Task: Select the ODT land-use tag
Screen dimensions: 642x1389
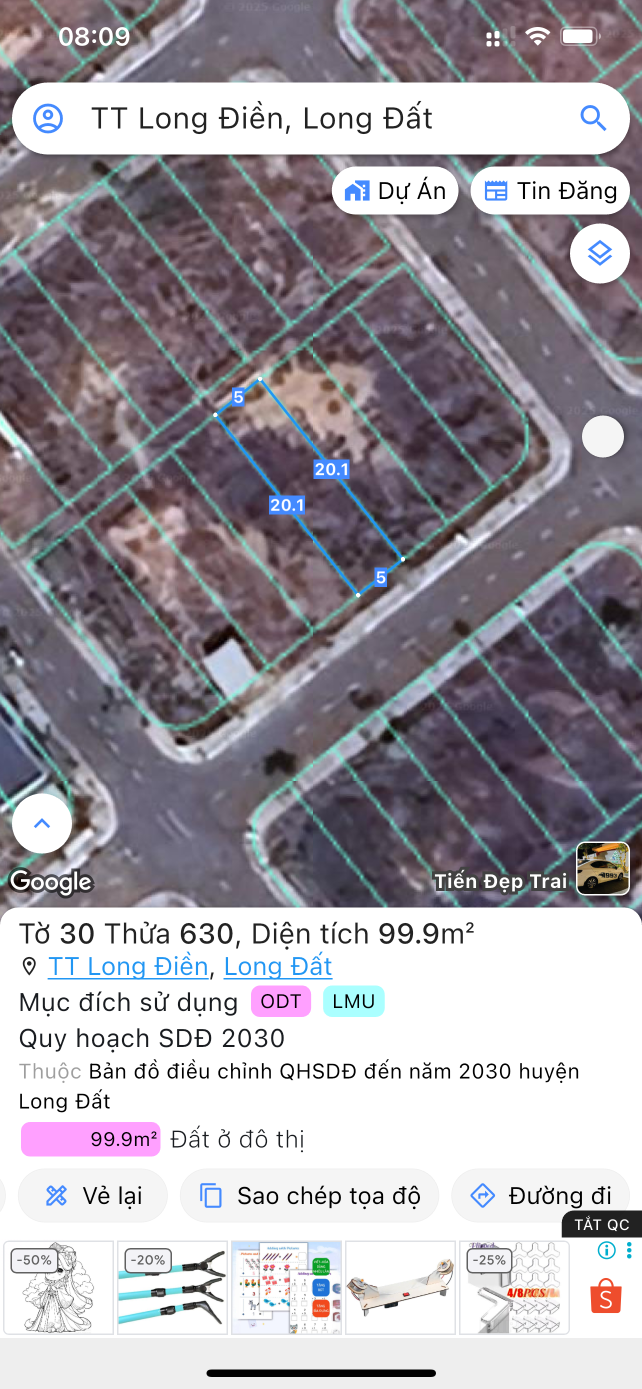Action: [x=281, y=1002]
